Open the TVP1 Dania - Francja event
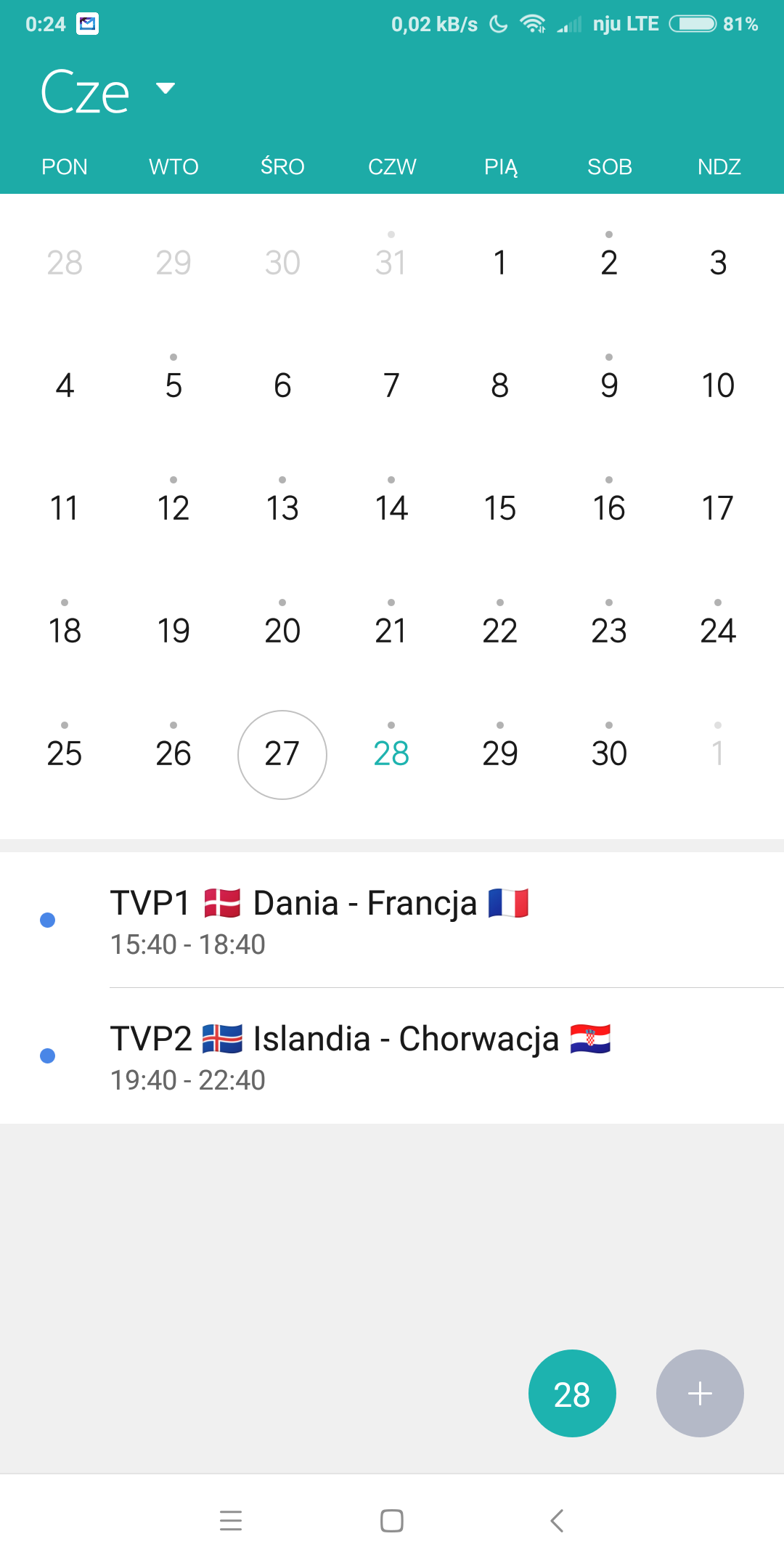Screen dimensions: 784x1568 392,920
